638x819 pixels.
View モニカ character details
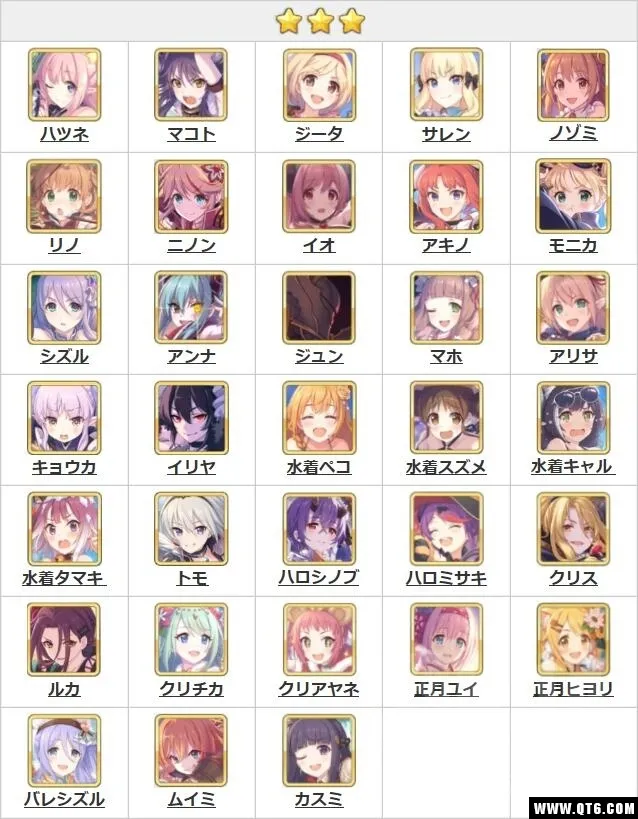point(573,245)
